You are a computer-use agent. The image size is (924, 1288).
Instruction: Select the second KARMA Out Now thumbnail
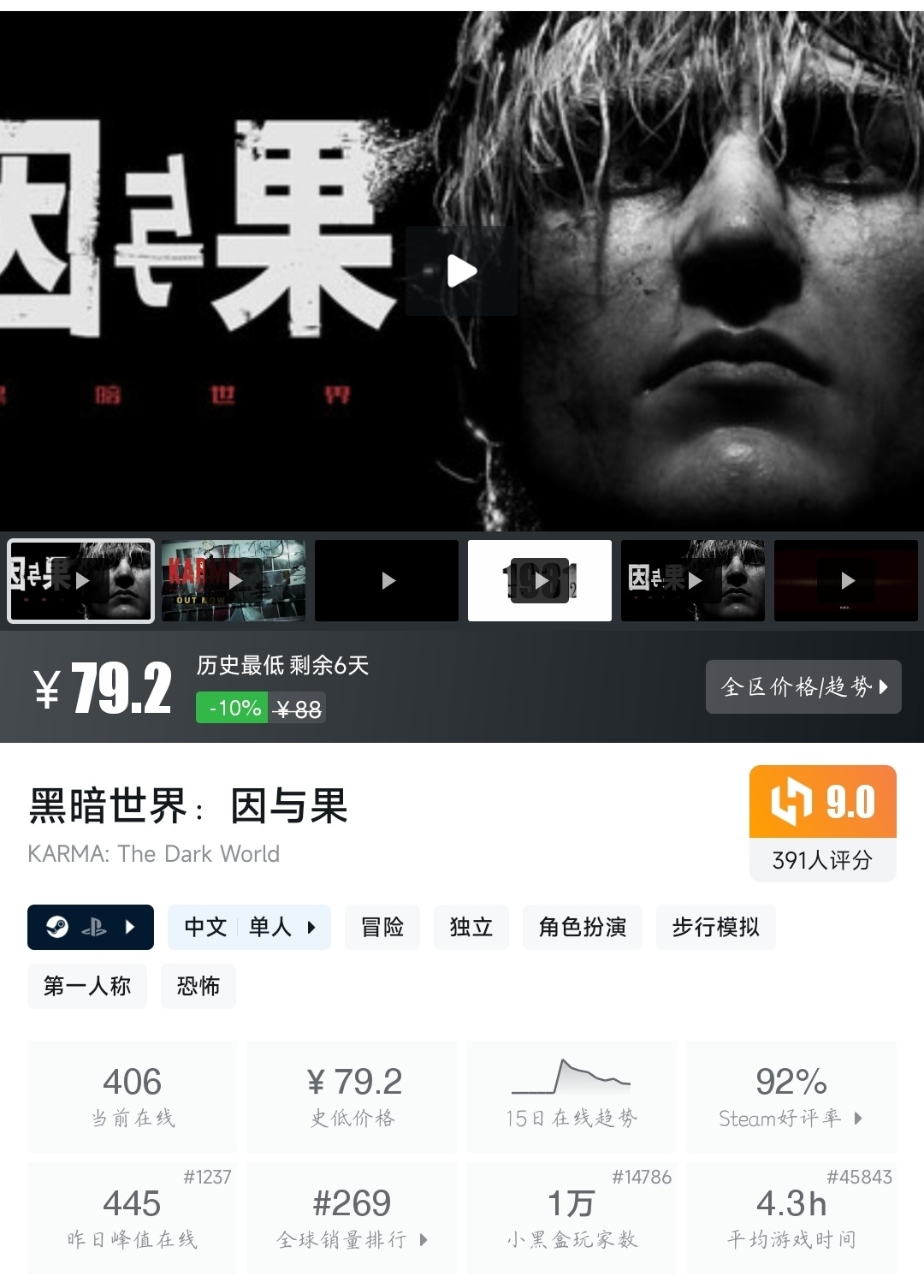click(x=234, y=580)
